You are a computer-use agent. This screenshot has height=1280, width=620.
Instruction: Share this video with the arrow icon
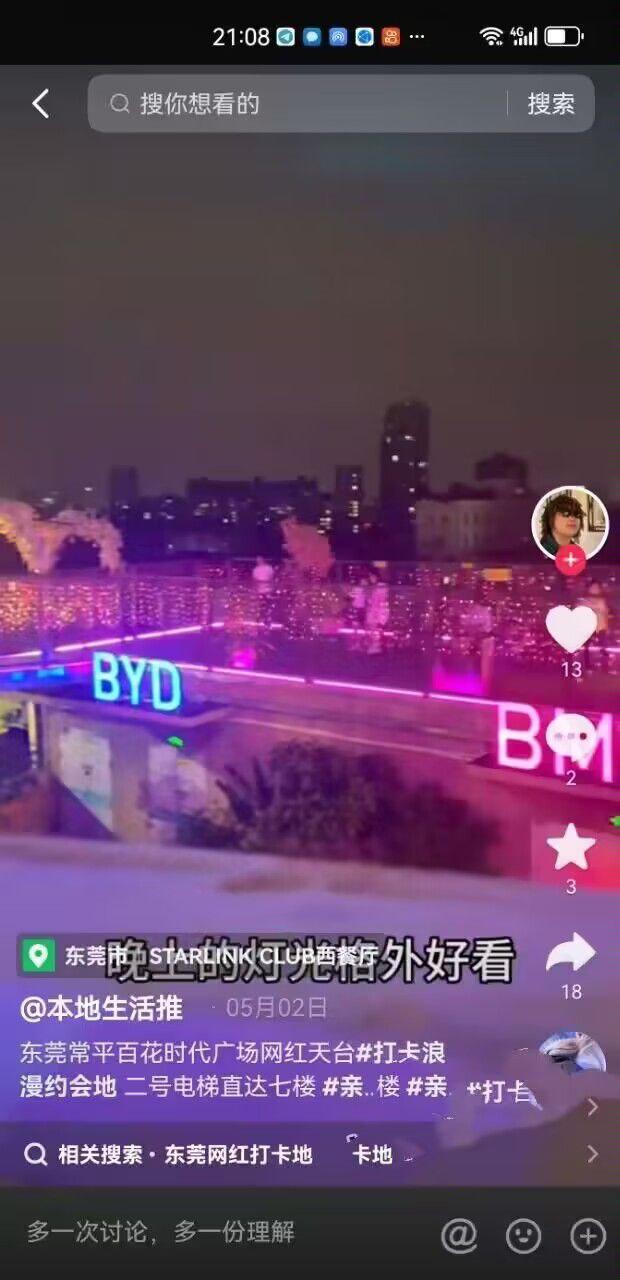pos(571,955)
